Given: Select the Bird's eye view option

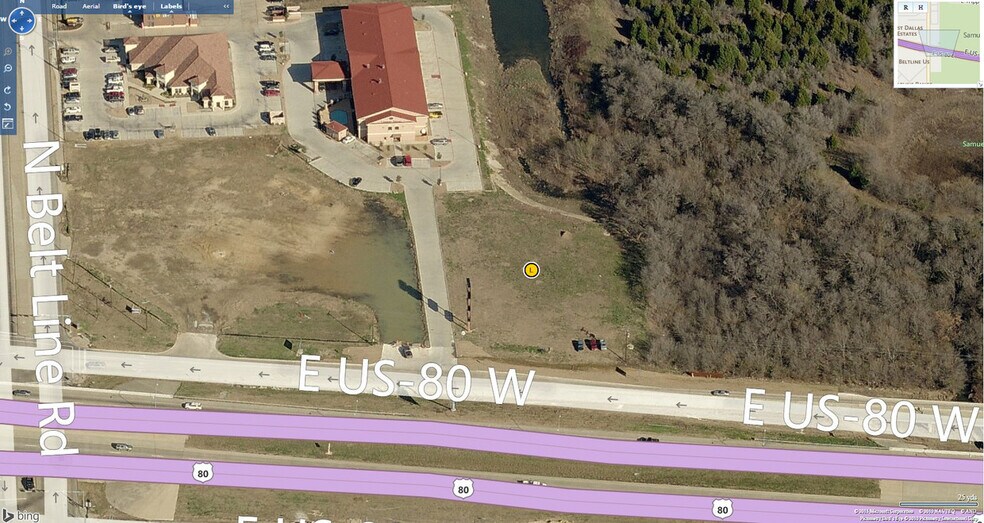Looking at the screenshot, I should click(x=129, y=6).
